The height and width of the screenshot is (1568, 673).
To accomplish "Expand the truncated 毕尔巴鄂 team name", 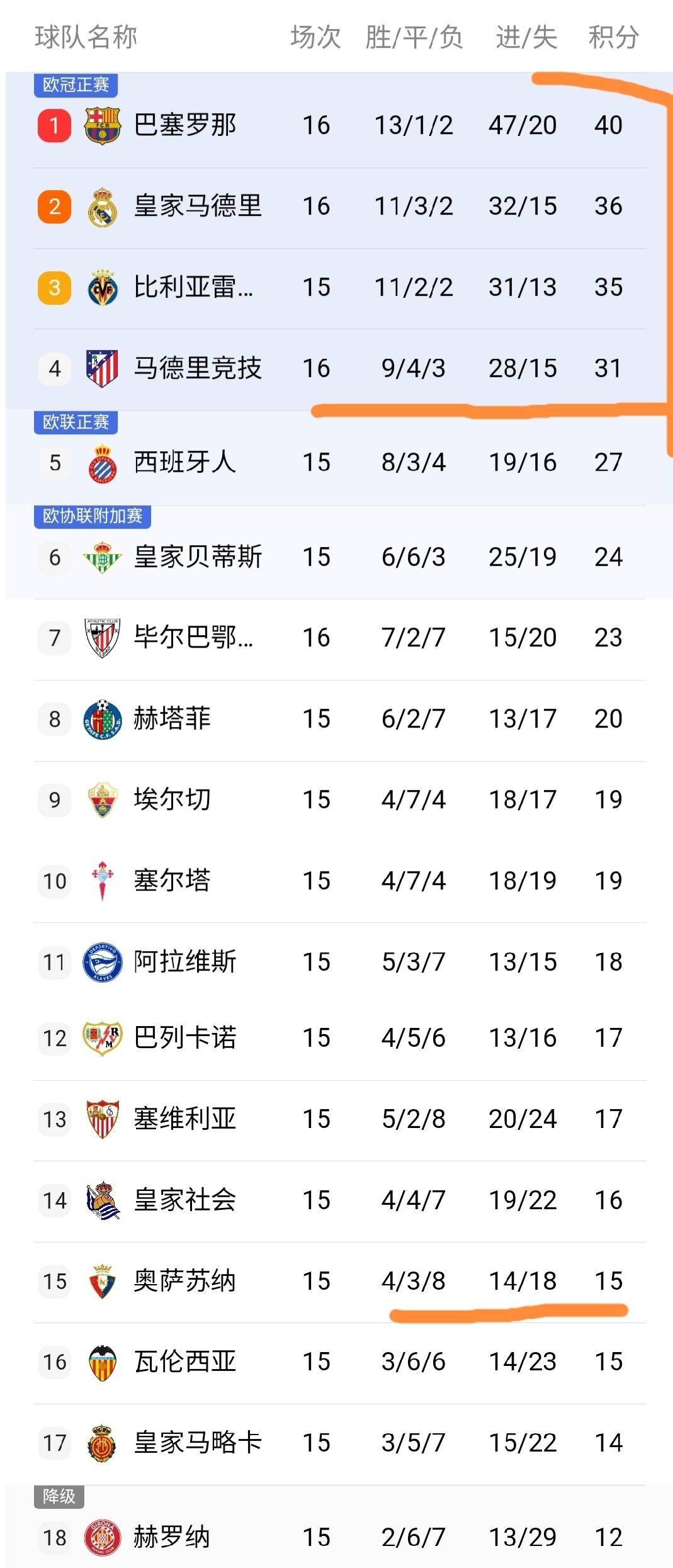I will click(193, 637).
